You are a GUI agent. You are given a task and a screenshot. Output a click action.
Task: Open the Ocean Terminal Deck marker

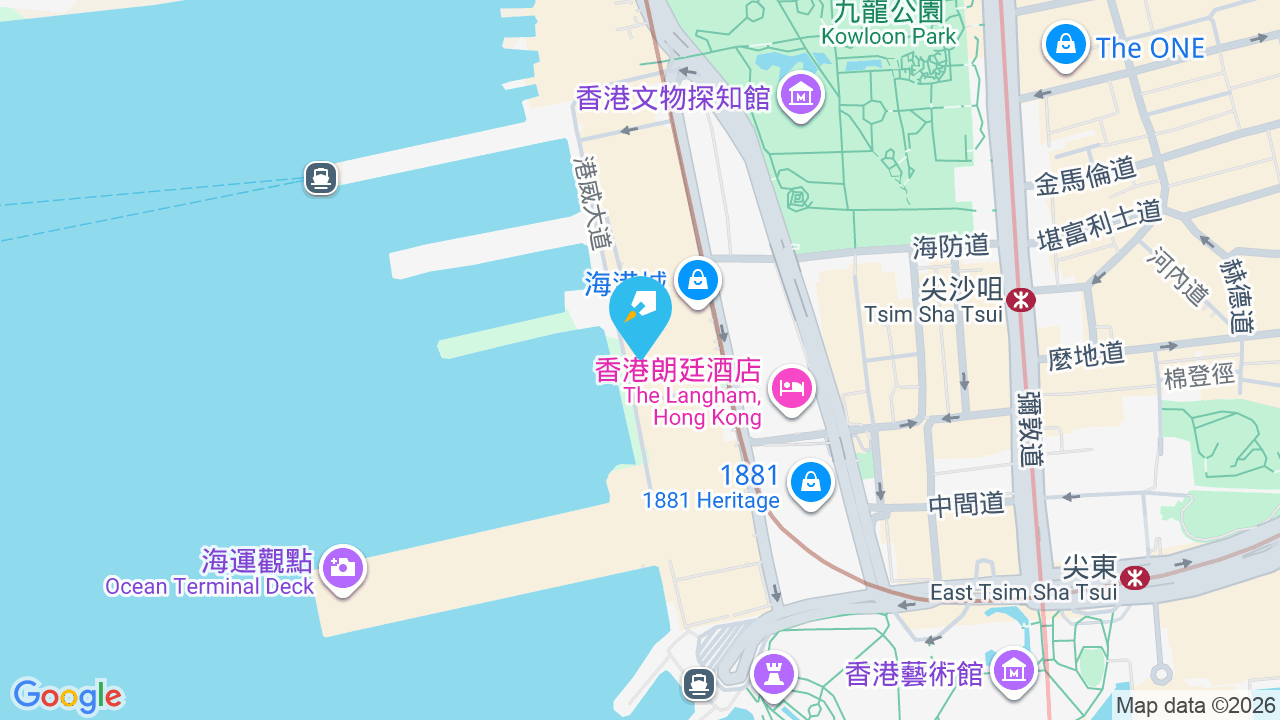[x=343, y=570]
